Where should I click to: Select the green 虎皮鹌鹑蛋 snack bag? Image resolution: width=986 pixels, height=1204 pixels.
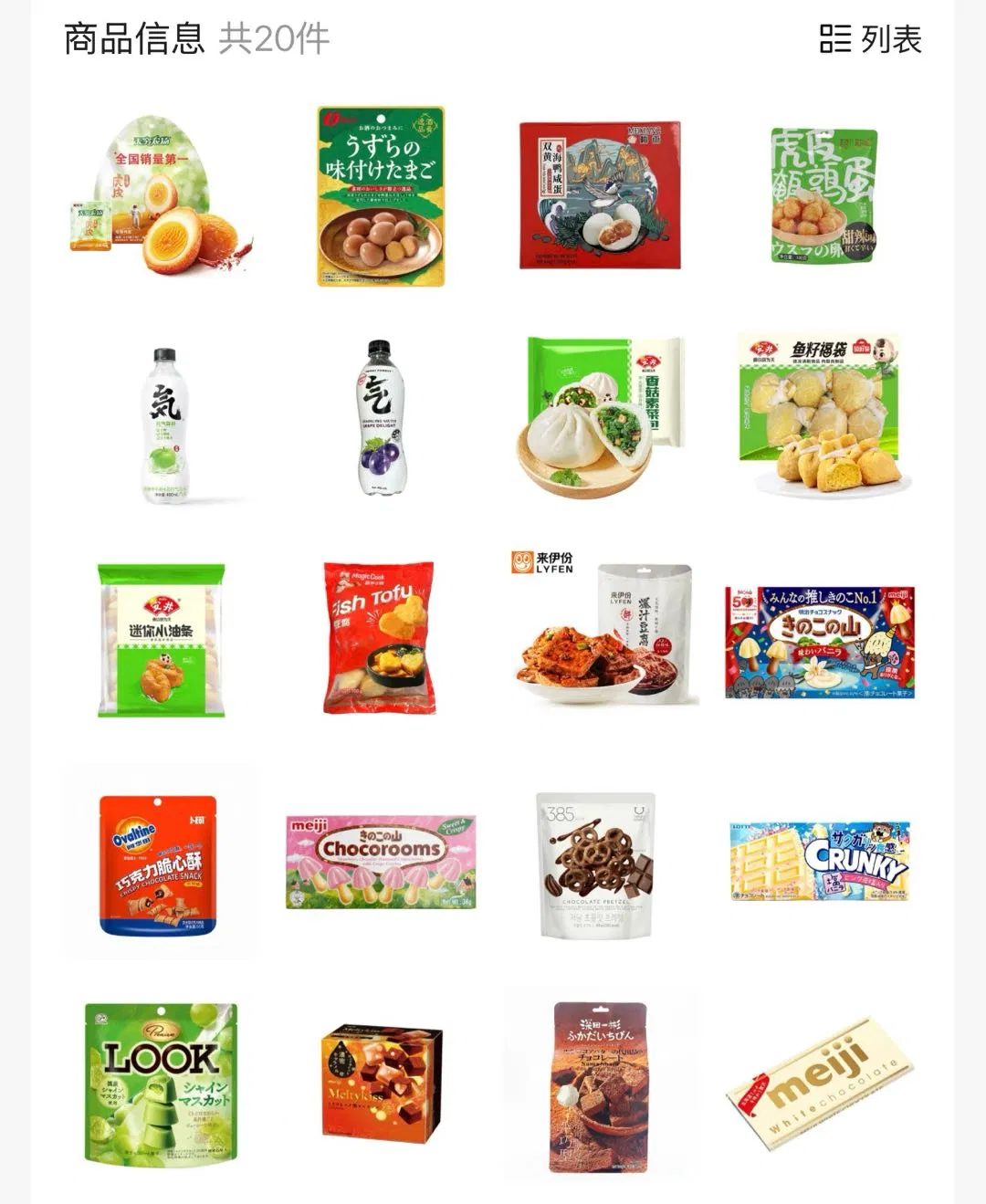(x=823, y=195)
